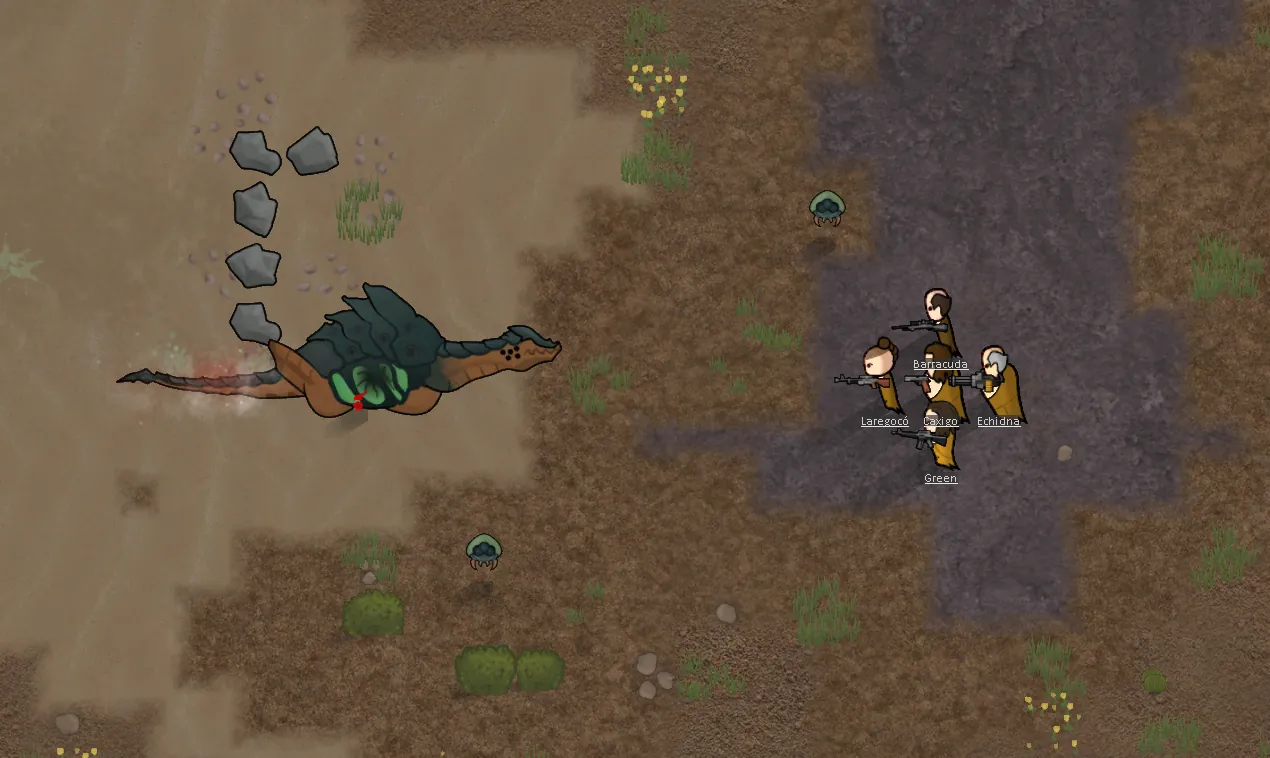Select the colonist named Laregocó
Image resolution: width=1270 pixels, height=758 pixels.
click(882, 377)
